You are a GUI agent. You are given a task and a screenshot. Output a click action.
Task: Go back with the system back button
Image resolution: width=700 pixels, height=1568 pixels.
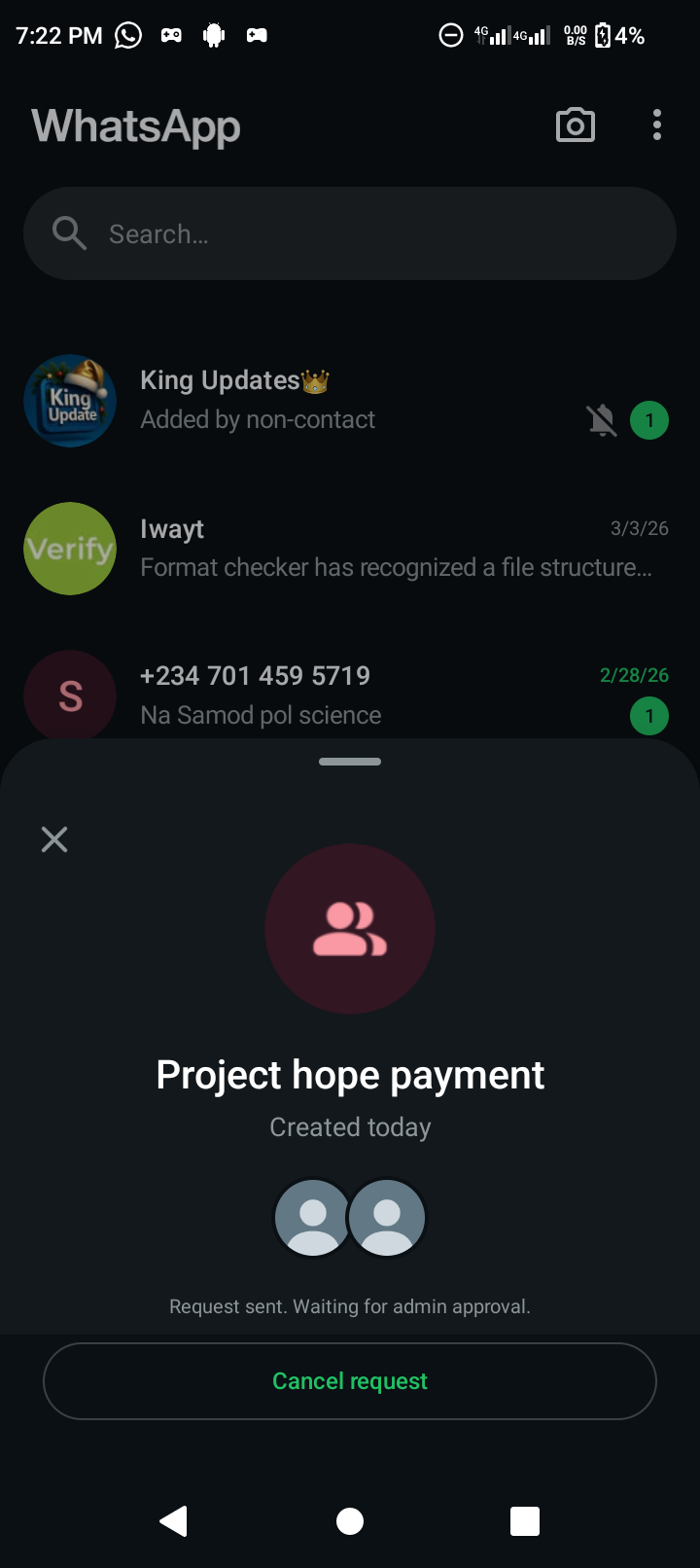click(174, 1520)
